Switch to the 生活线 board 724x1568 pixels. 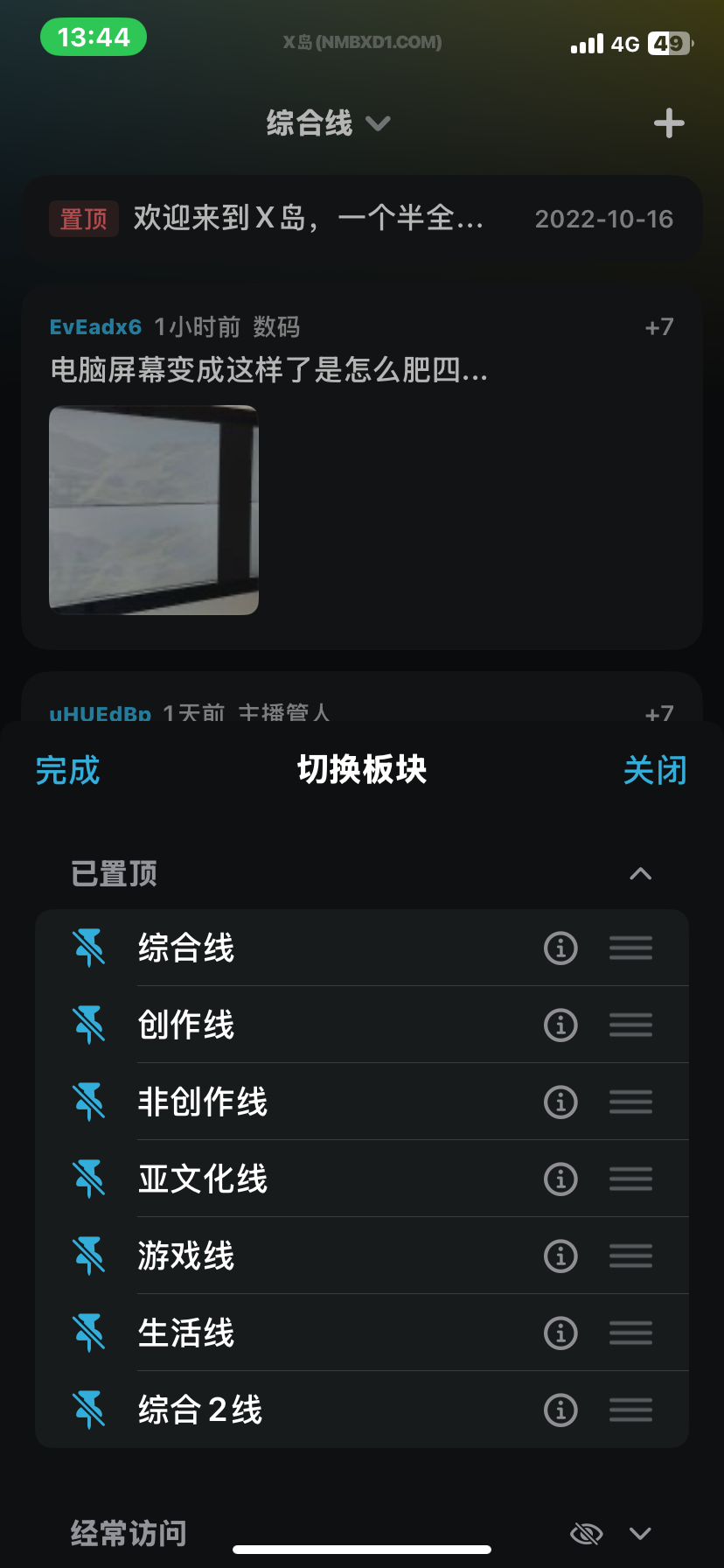pos(186,1333)
